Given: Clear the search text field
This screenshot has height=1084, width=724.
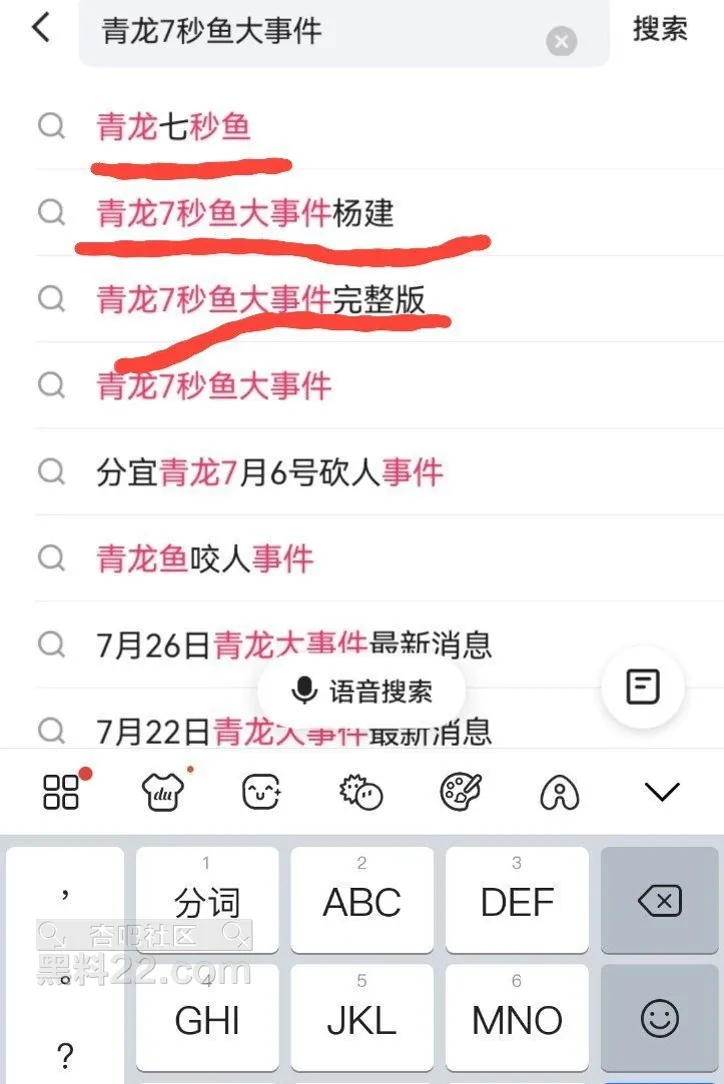Looking at the screenshot, I should (561, 41).
